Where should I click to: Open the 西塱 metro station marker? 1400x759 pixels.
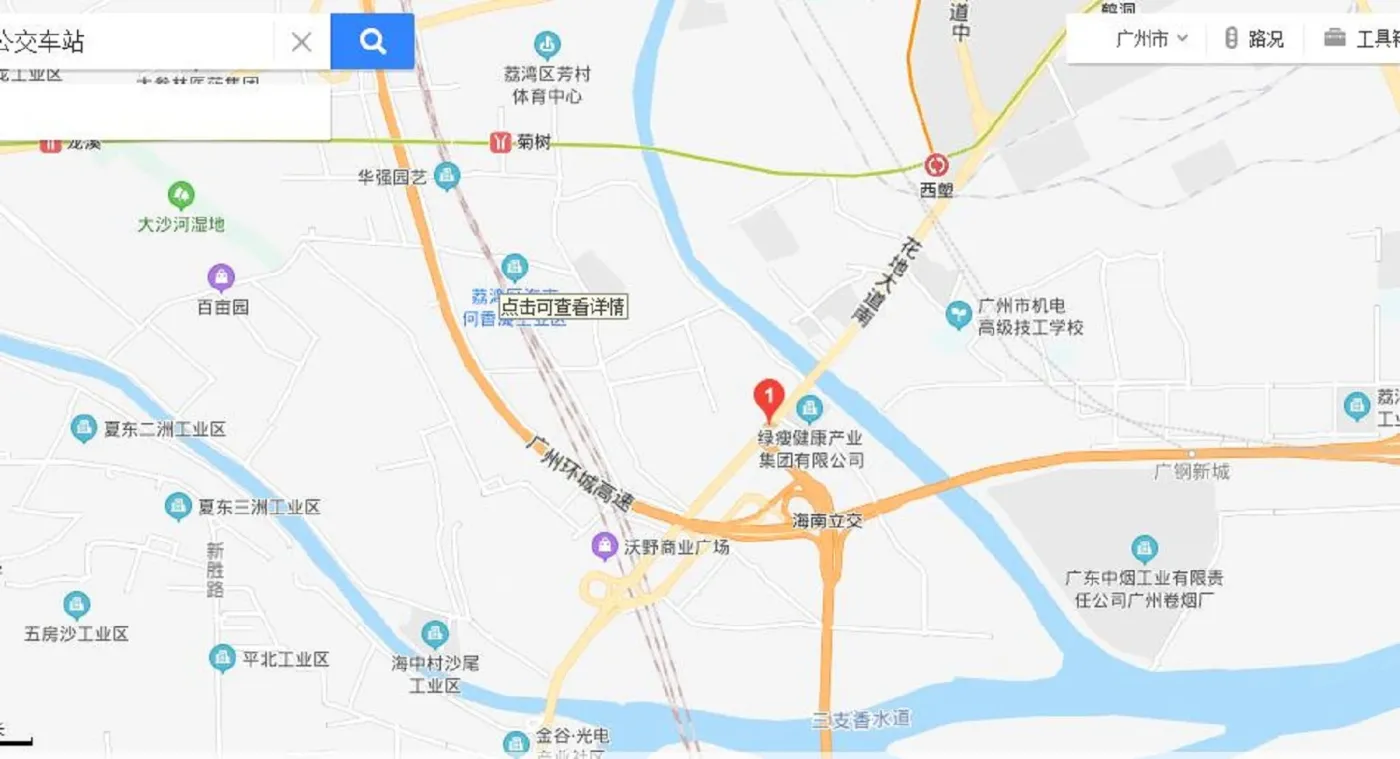point(936,166)
